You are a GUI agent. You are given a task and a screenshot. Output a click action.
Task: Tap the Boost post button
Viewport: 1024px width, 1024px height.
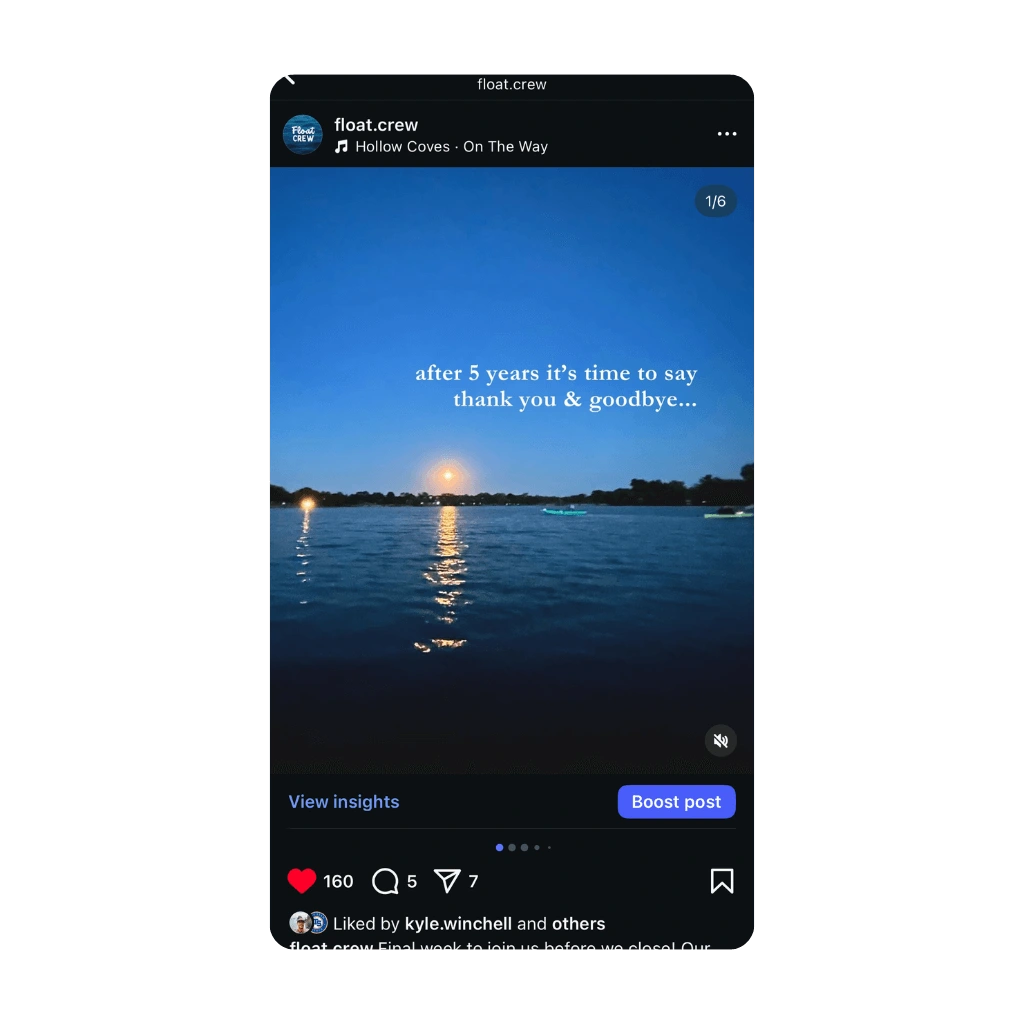(676, 802)
